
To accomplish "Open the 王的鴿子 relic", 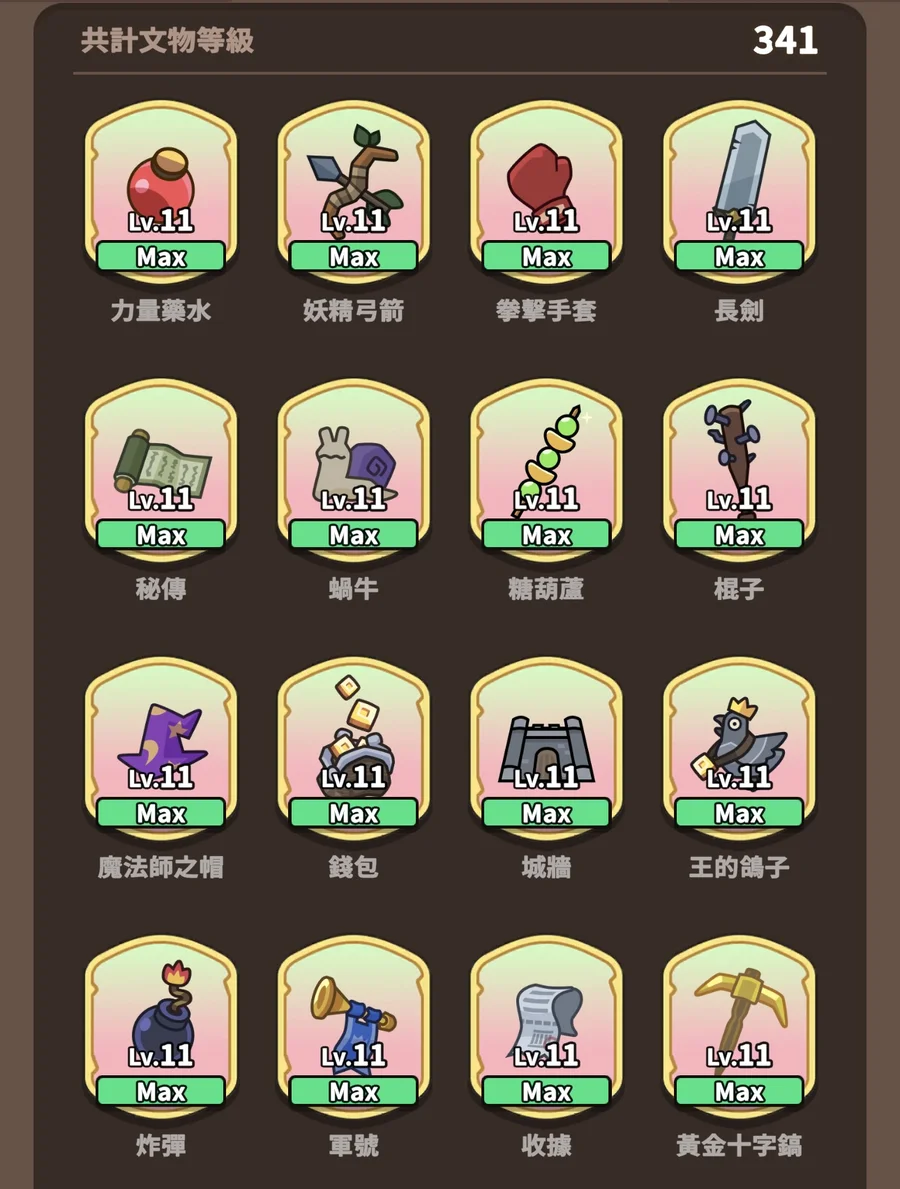I will click(739, 749).
